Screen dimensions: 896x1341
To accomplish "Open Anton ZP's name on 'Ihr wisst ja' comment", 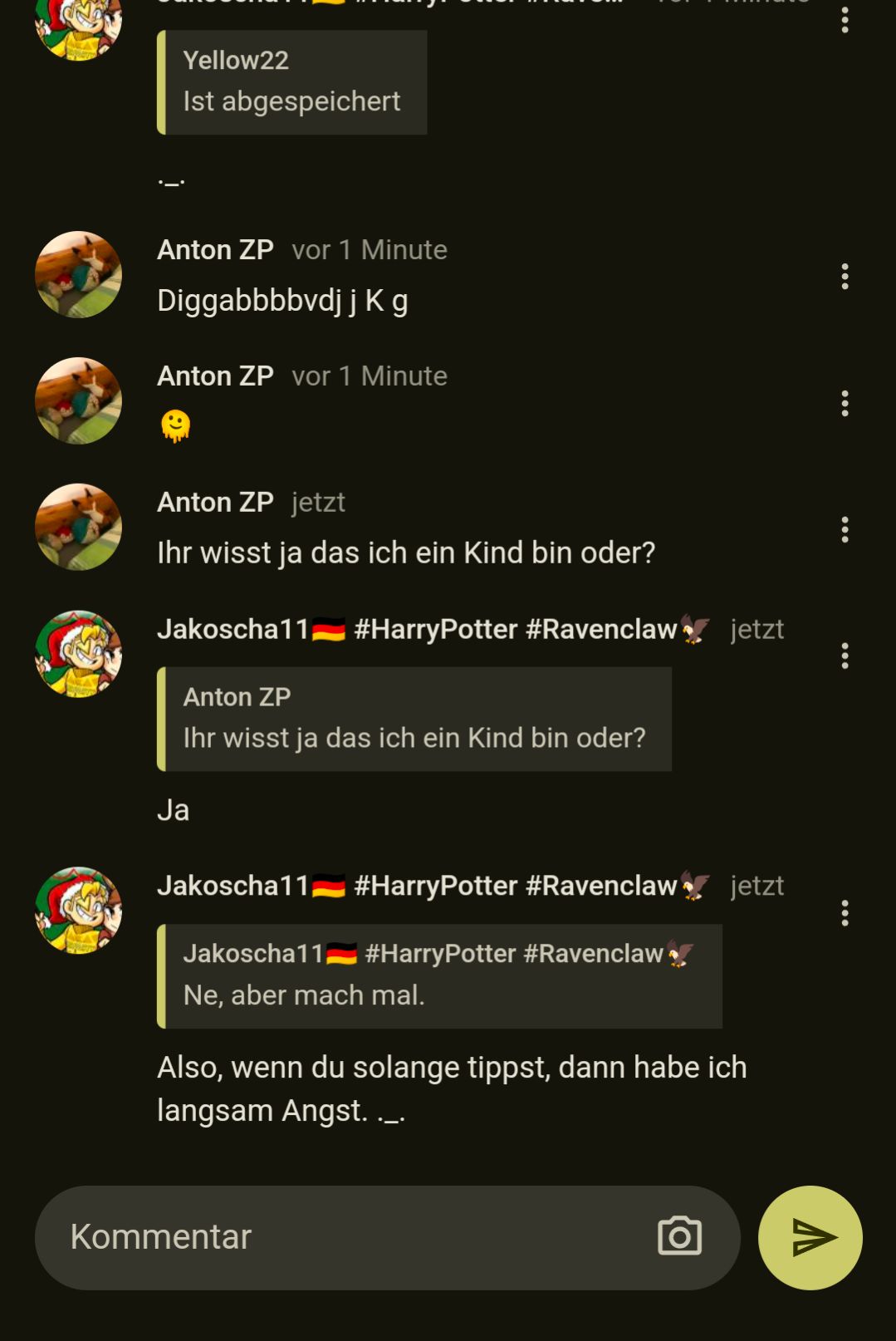I will [x=215, y=502].
